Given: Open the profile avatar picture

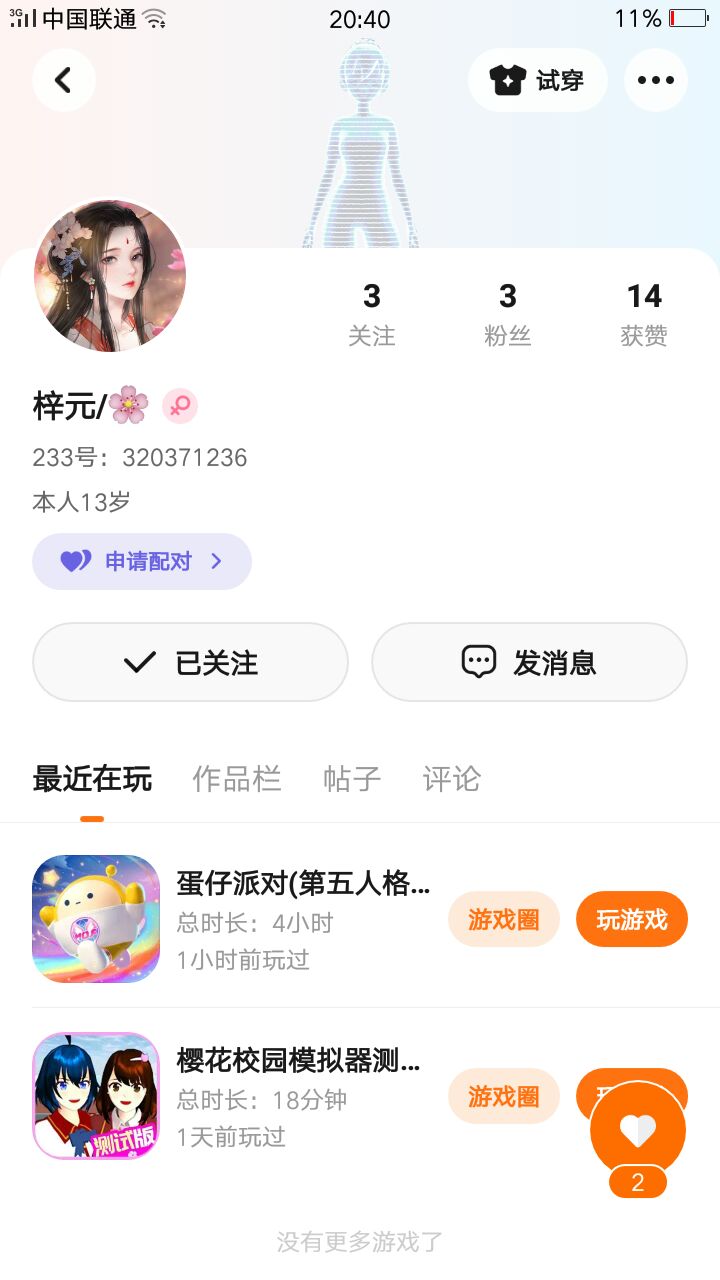Looking at the screenshot, I should pyautogui.click(x=110, y=275).
